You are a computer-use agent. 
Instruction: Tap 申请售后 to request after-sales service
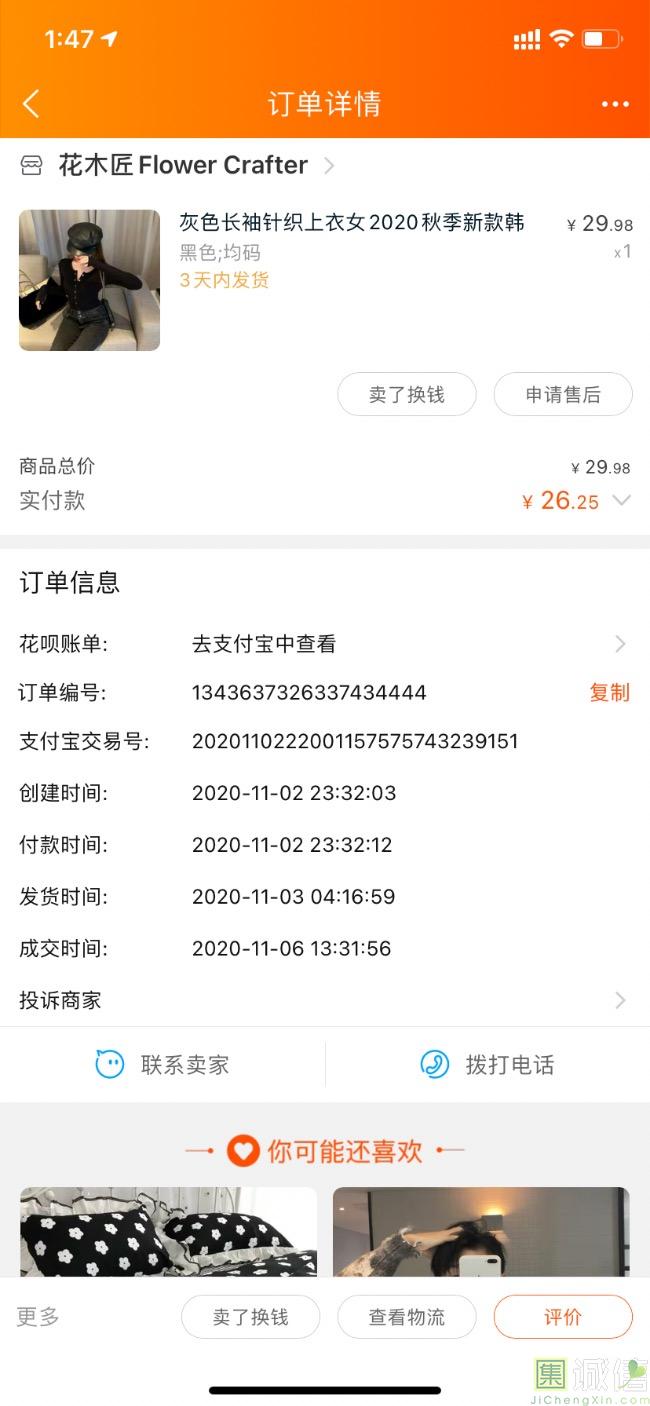pyautogui.click(x=563, y=394)
